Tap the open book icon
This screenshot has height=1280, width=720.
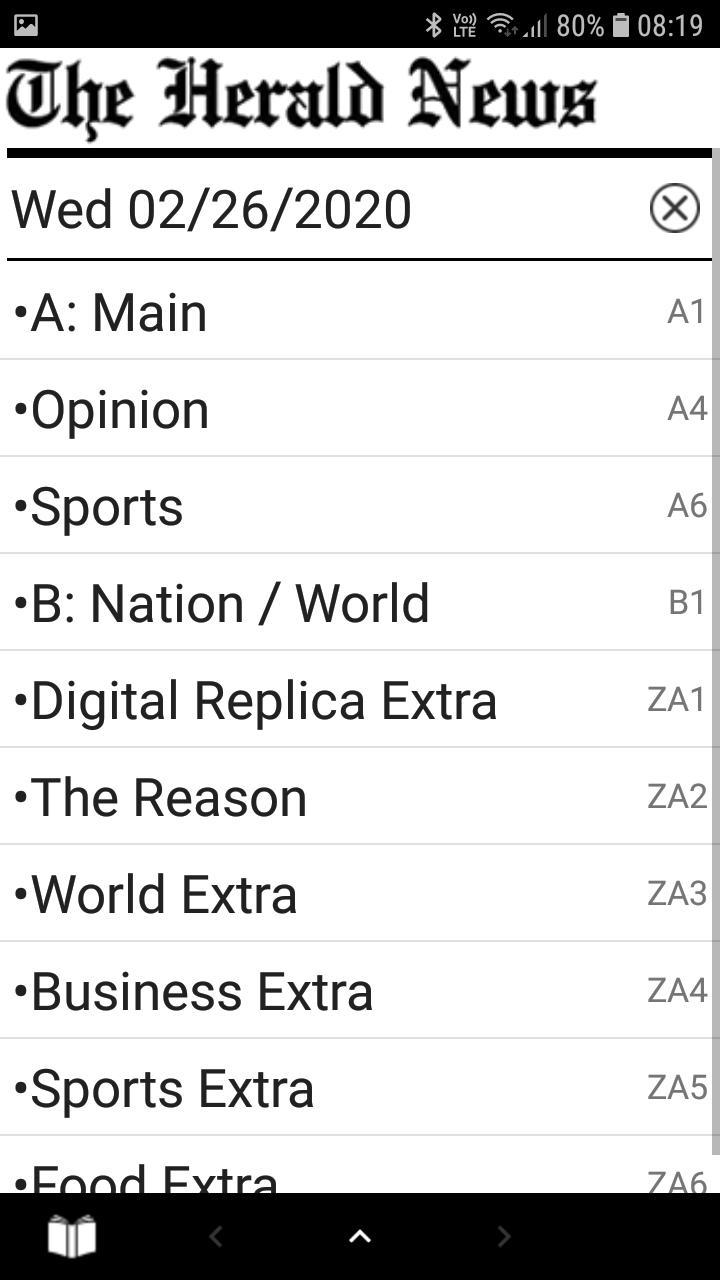tap(72, 1237)
